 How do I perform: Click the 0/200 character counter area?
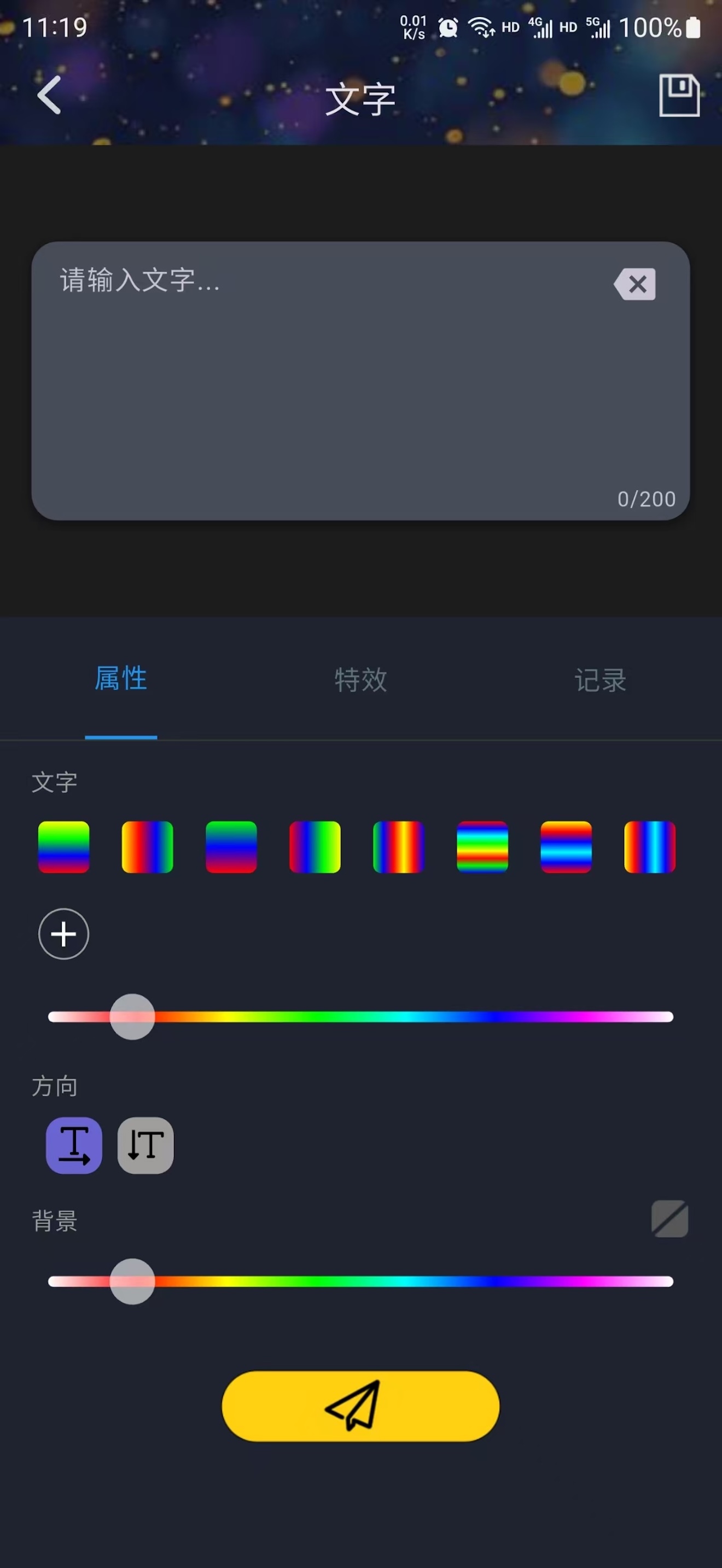point(647,499)
